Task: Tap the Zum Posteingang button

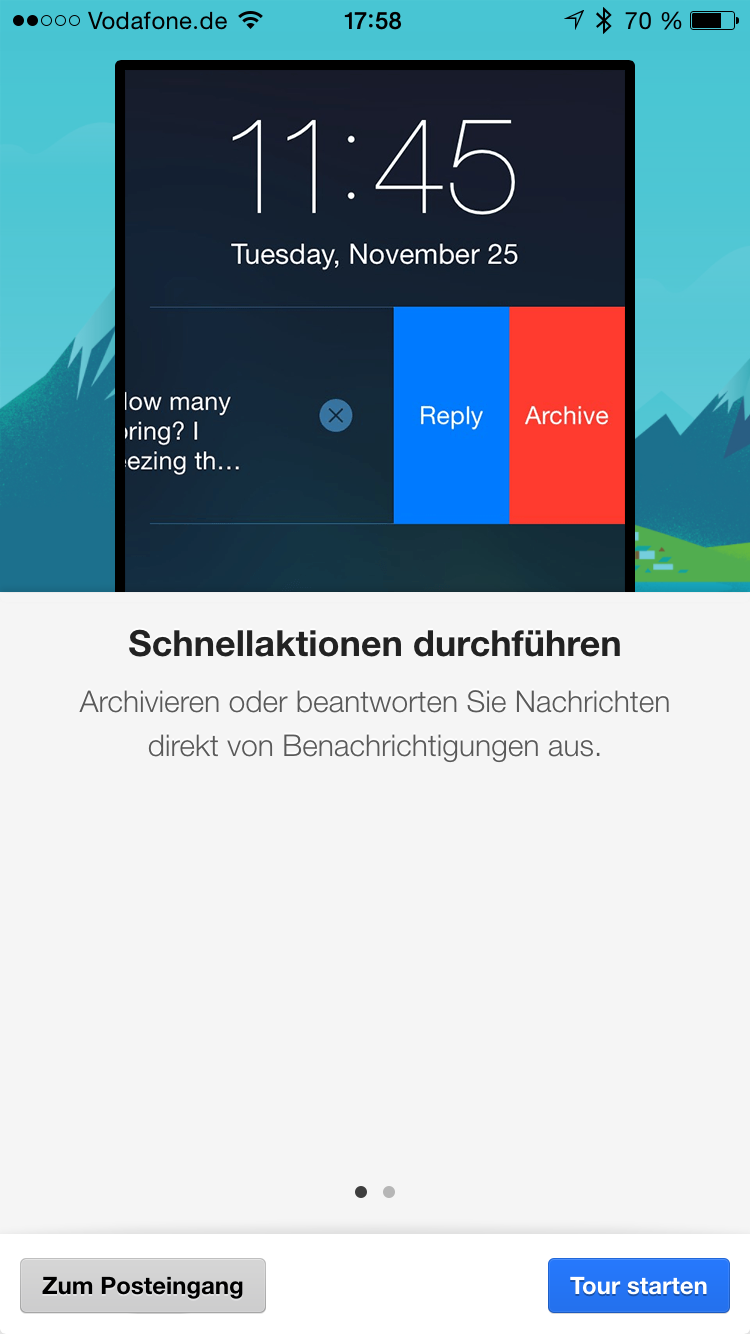Action: pyautogui.click(x=143, y=1285)
